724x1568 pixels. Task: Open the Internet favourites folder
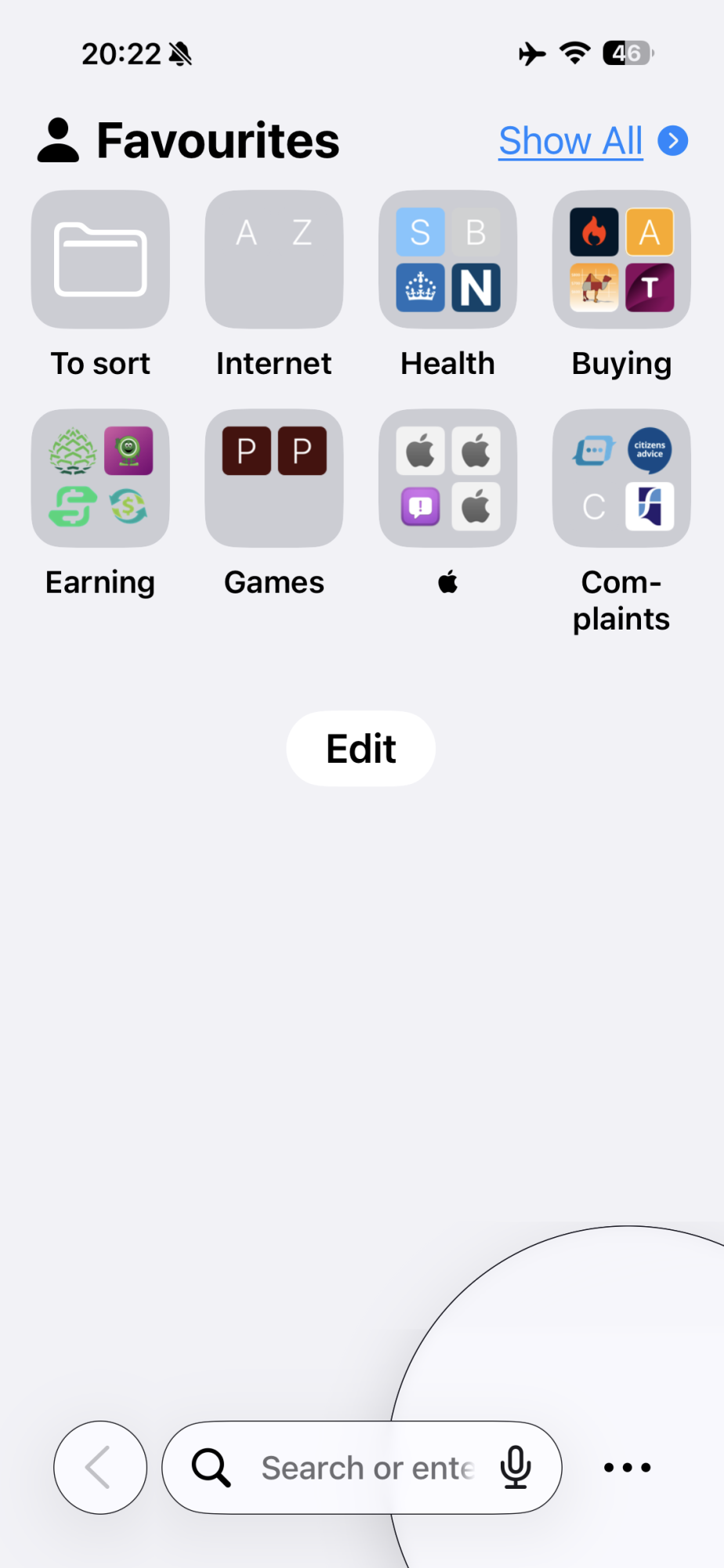tap(273, 260)
